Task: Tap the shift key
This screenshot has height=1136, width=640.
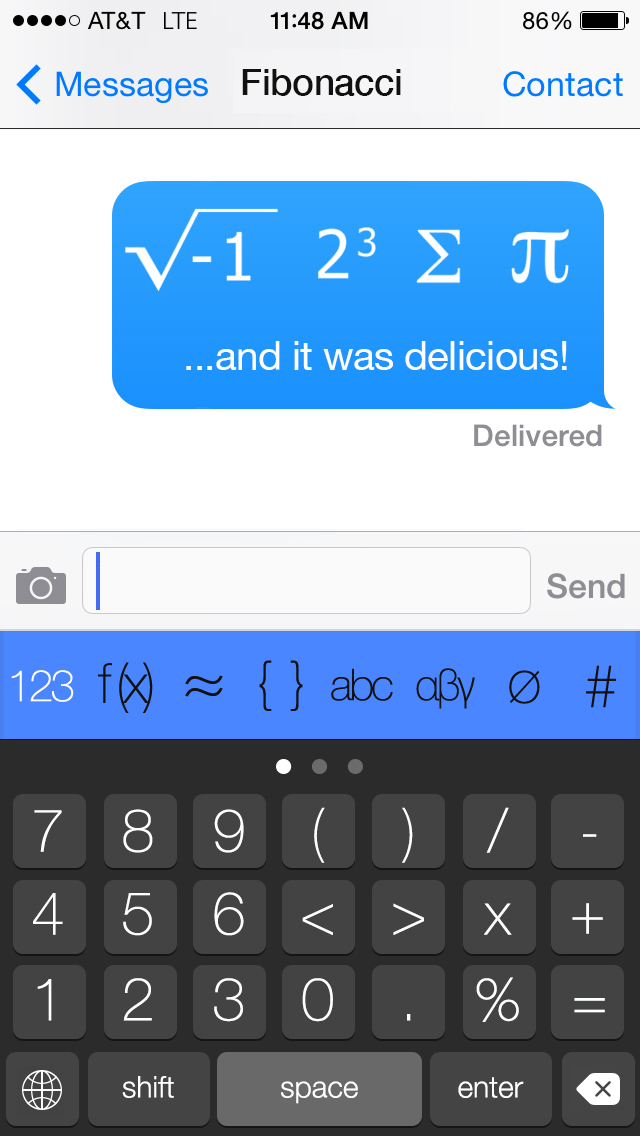Action: click(x=148, y=1088)
